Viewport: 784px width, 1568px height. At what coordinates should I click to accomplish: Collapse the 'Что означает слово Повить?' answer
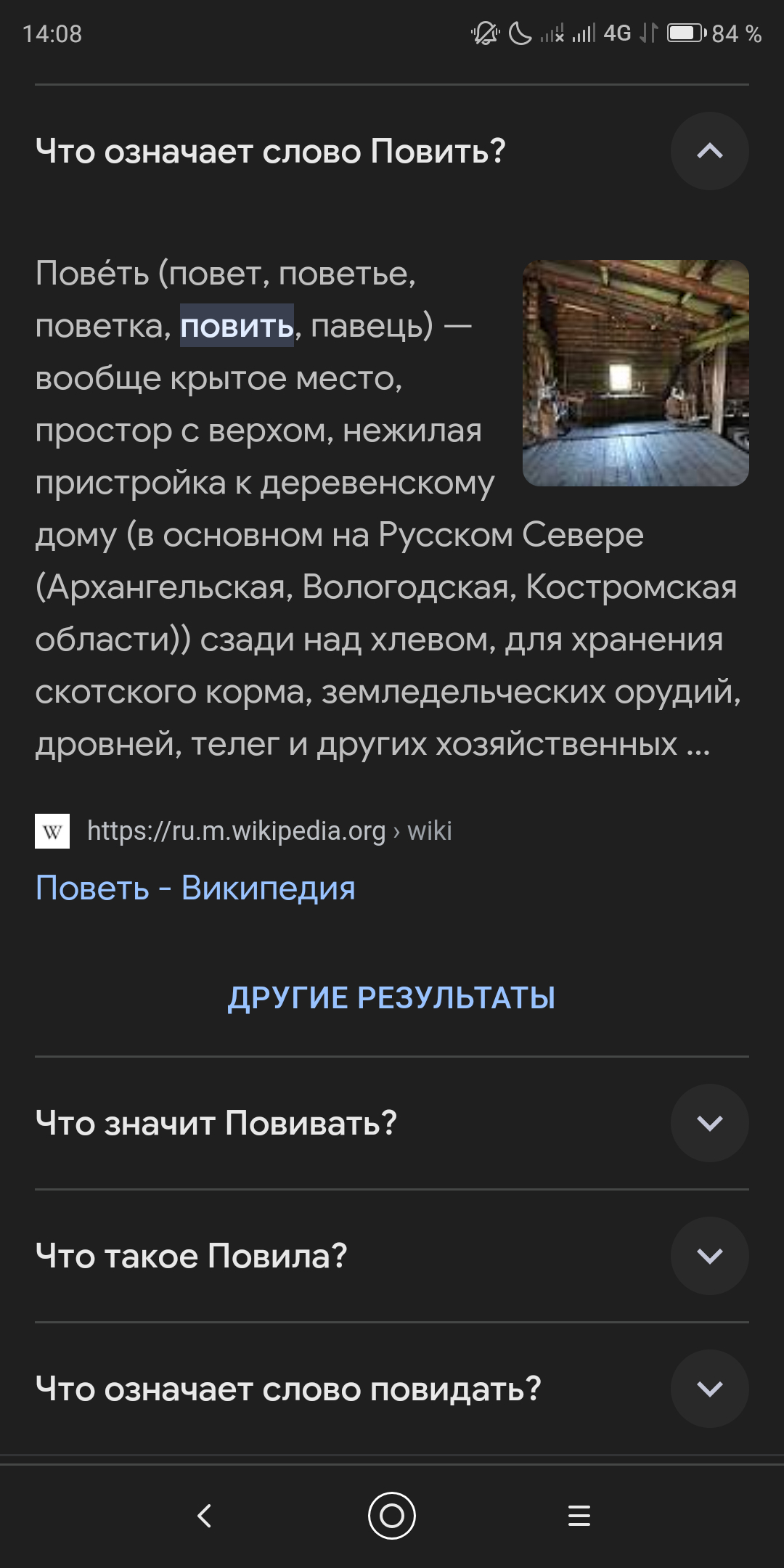coord(709,151)
